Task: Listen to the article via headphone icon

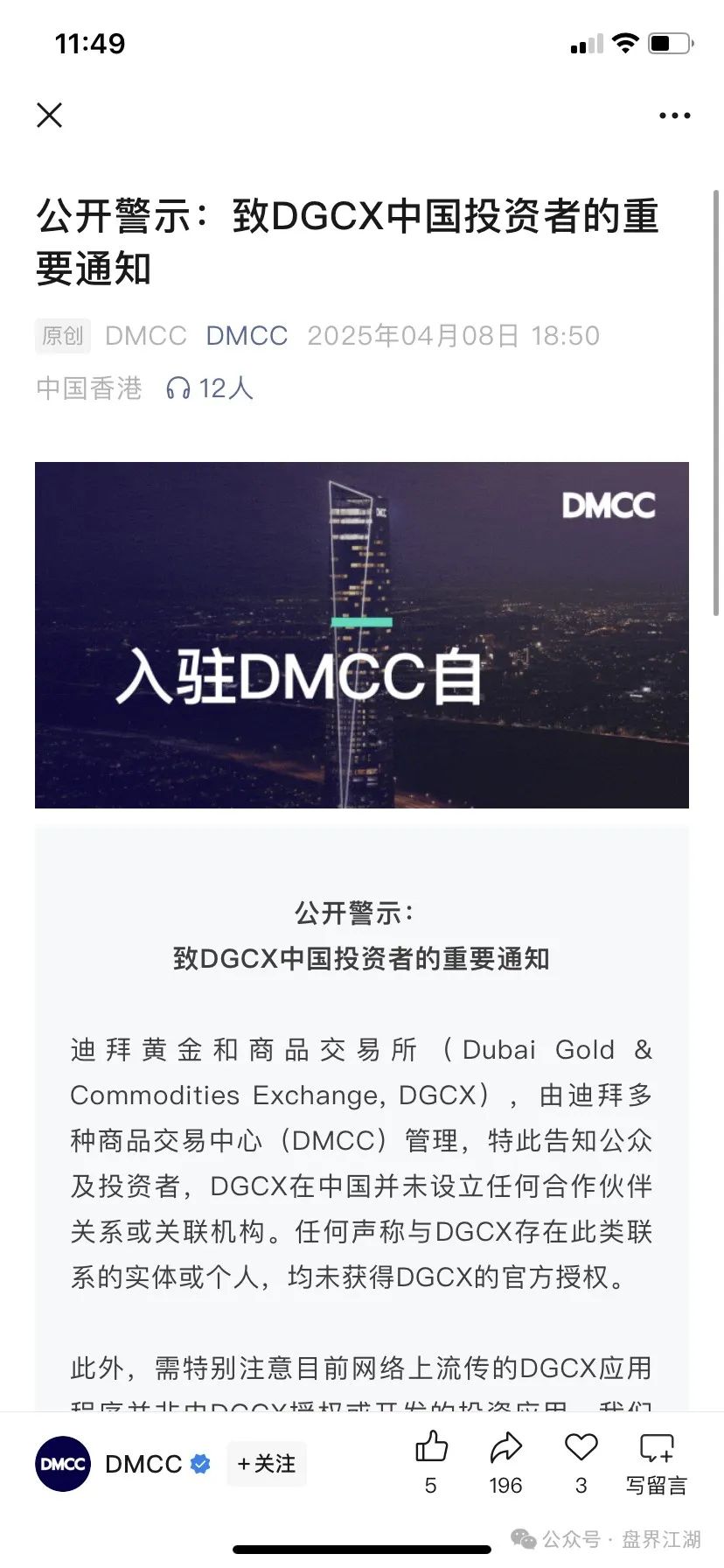Action: coord(178,388)
